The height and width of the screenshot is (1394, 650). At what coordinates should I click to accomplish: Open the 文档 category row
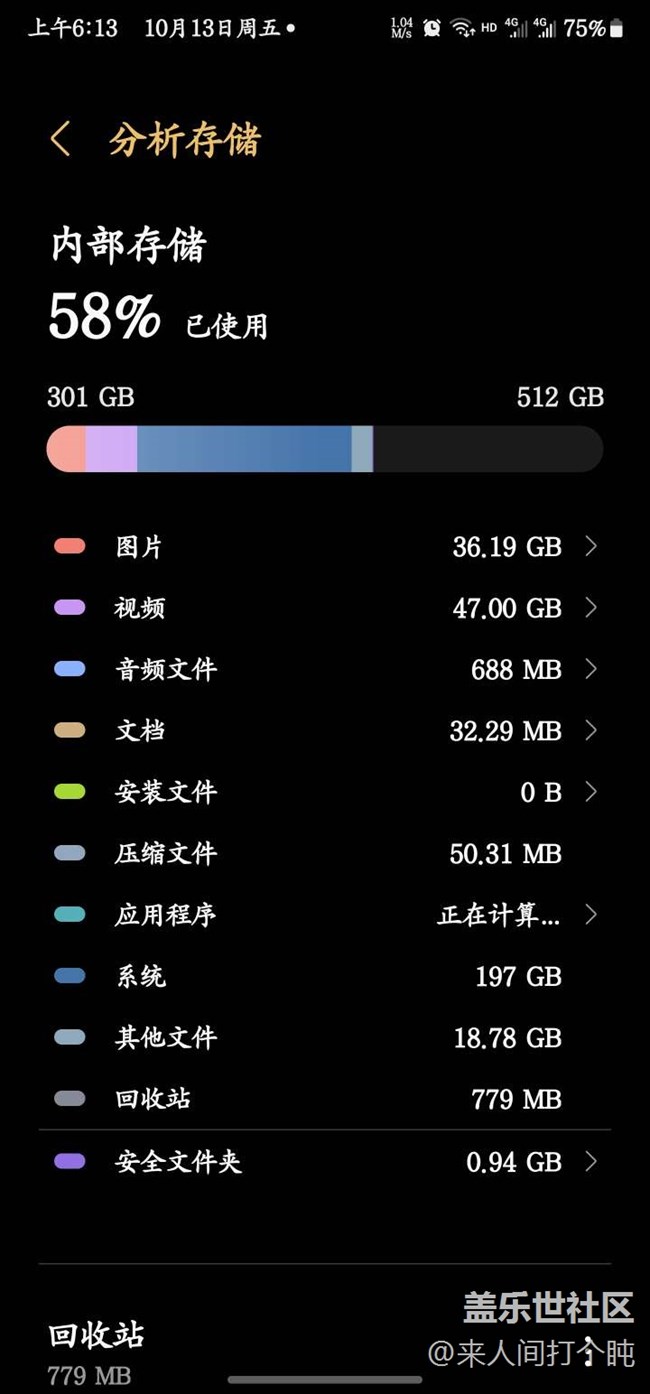[x=324, y=731]
